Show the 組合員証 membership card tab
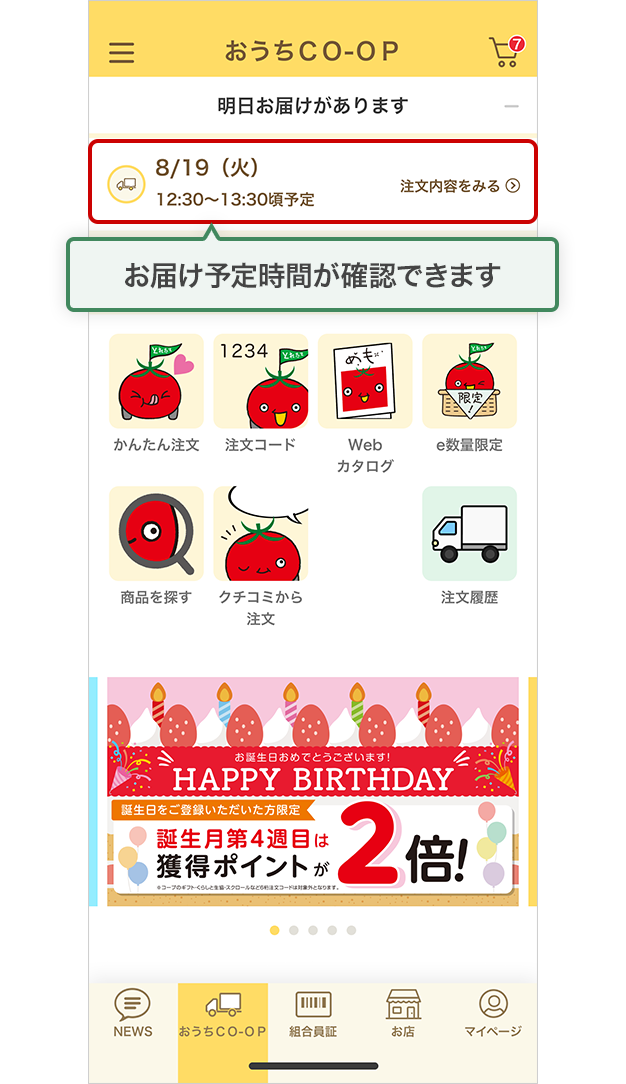The height and width of the screenshot is (1084, 626). pos(313,1013)
